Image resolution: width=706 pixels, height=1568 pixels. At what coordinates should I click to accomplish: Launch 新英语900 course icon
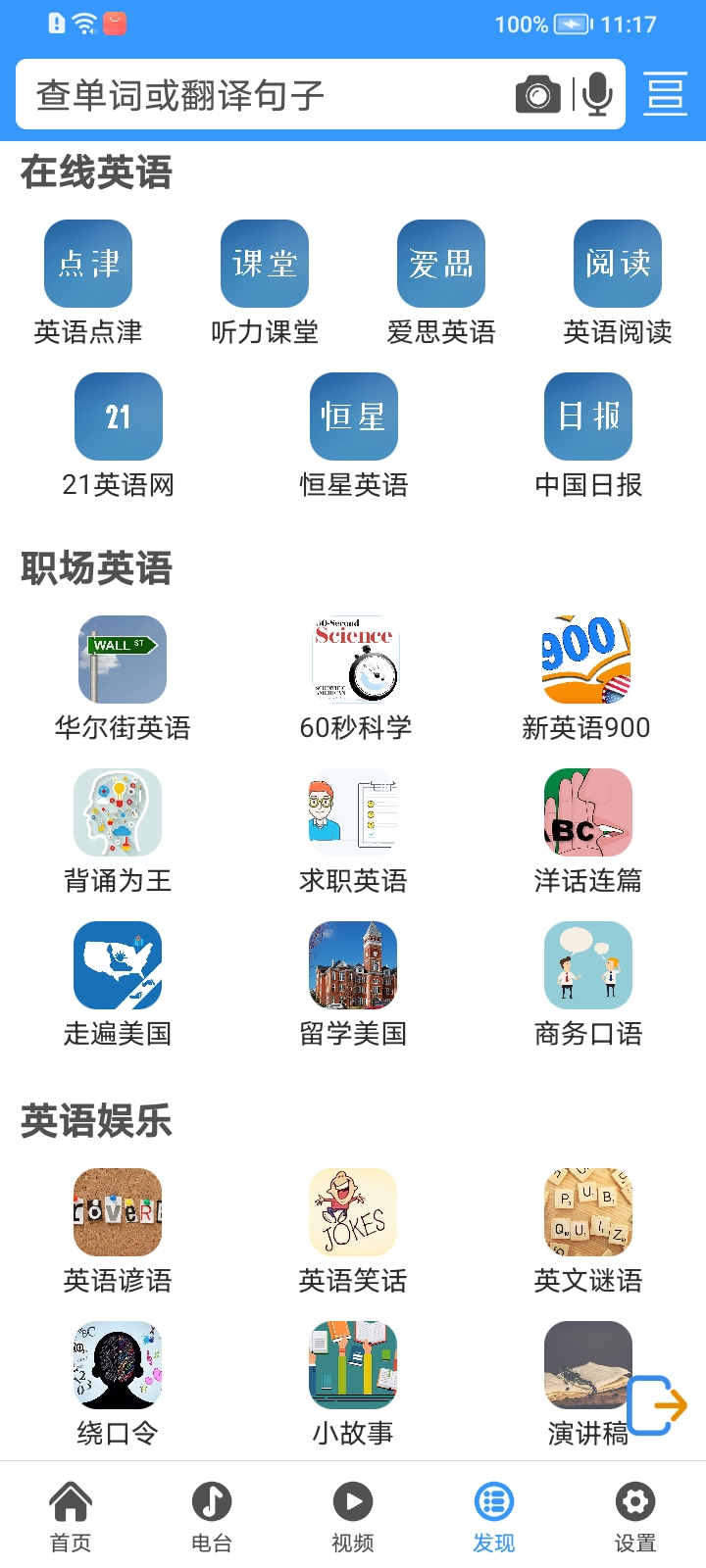pyautogui.click(x=587, y=660)
